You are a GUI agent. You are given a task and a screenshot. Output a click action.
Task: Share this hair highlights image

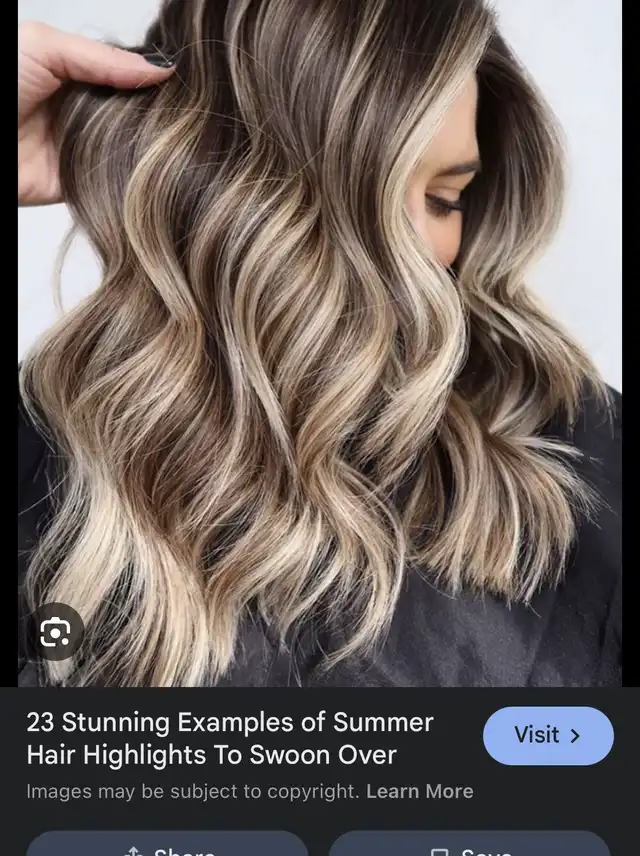[x=167, y=846]
